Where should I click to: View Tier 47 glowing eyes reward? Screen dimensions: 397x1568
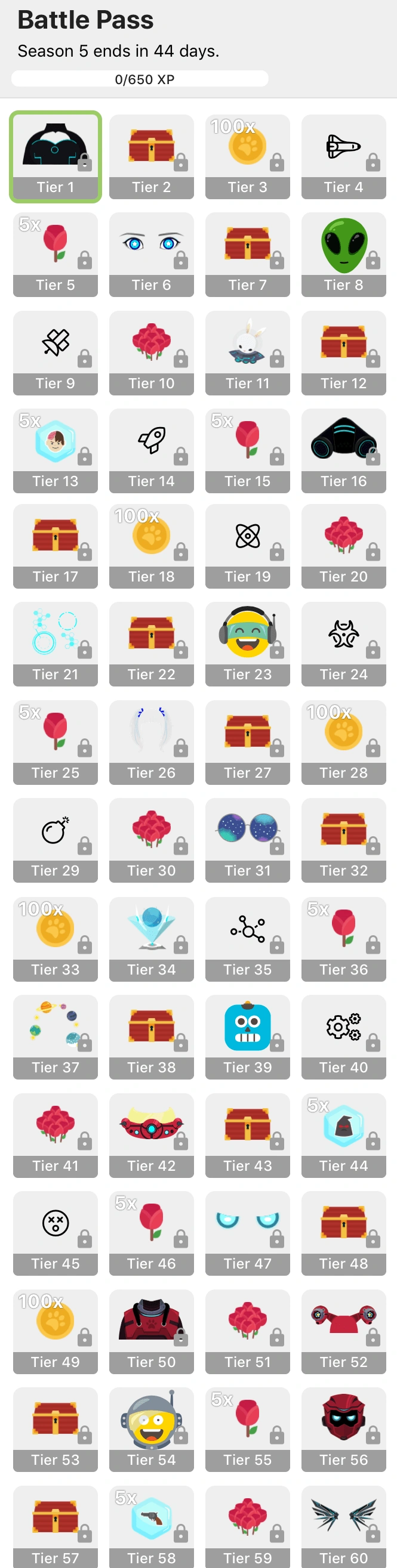click(x=247, y=1233)
